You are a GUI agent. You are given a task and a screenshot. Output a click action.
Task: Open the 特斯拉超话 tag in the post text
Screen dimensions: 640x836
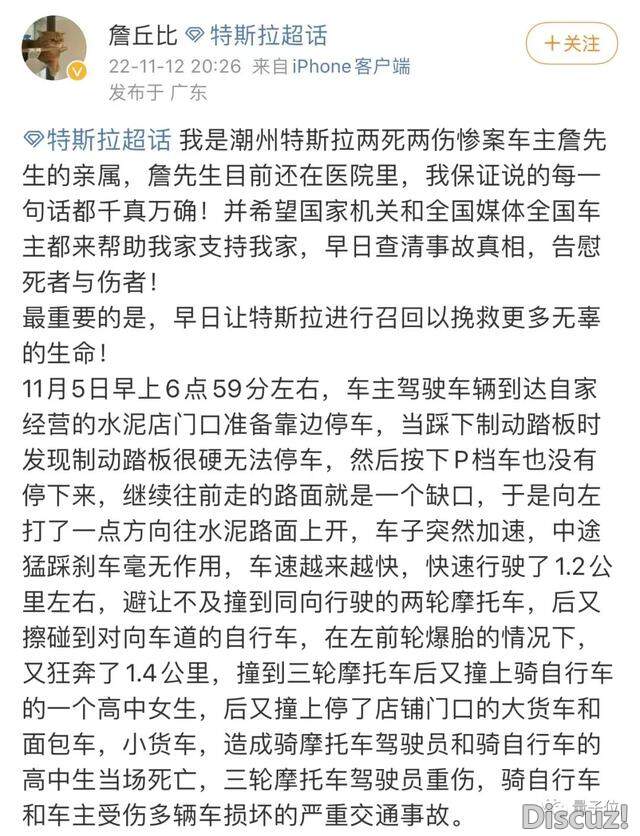[x=104, y=137]
